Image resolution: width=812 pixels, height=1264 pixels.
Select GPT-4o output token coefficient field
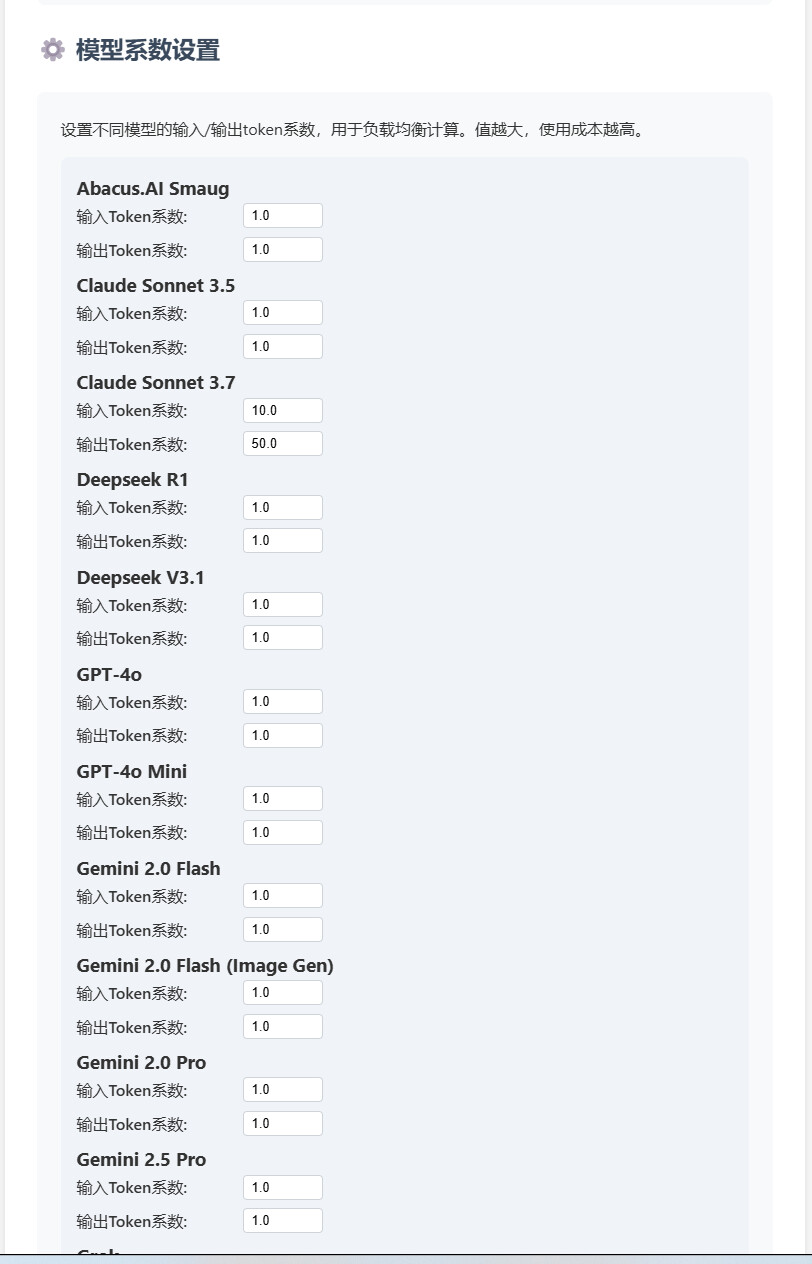click(282, 736)
